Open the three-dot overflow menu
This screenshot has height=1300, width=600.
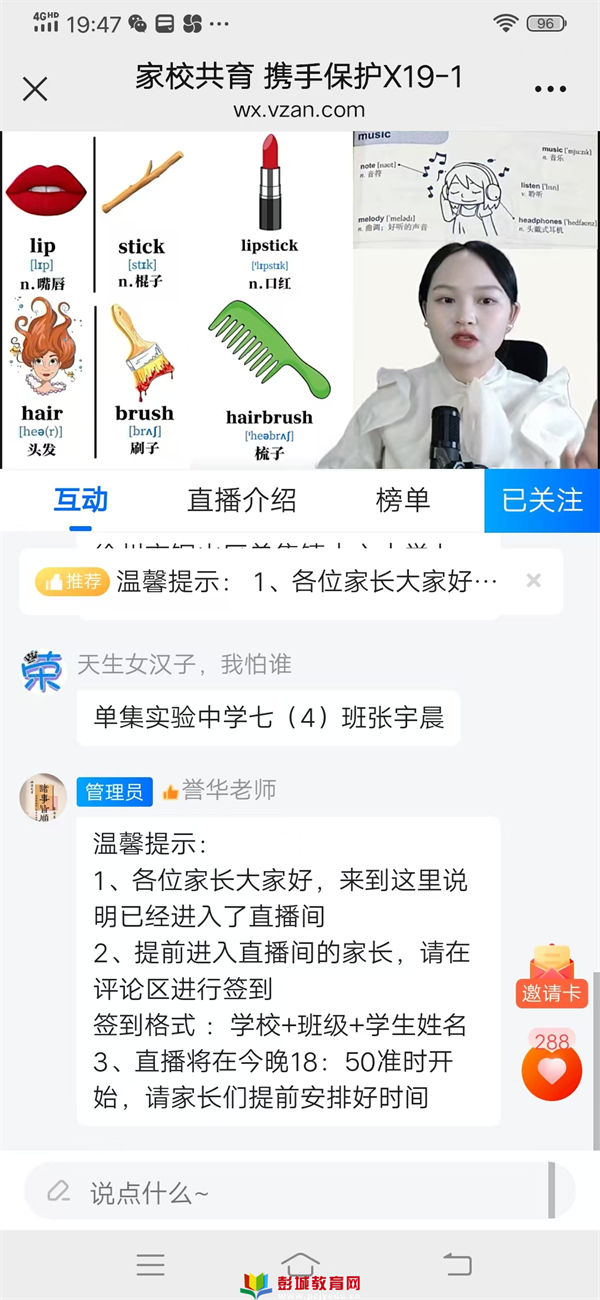pyautogui.click(x=550, y=89)
